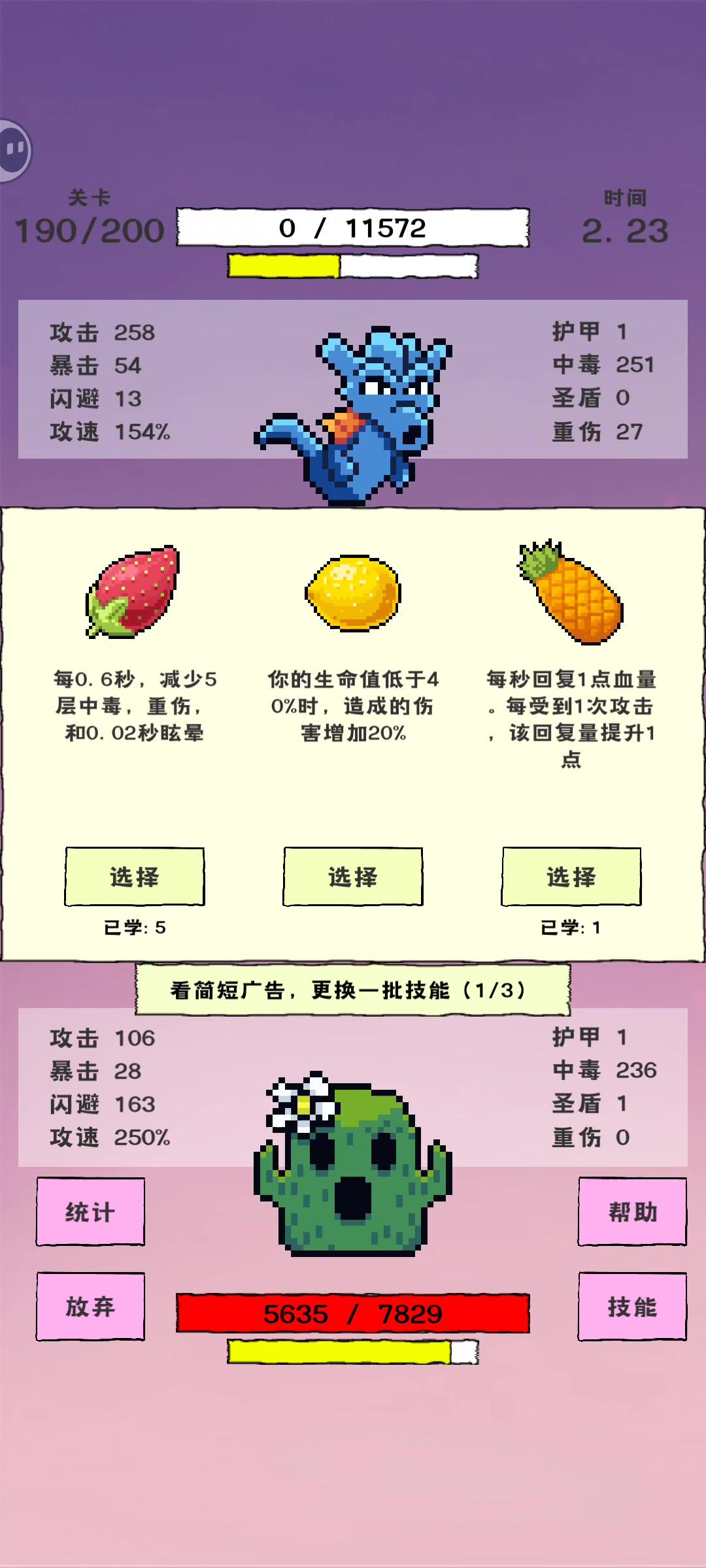
Task: Open the 统计 statistics panel
Action: click(x=90, y=1212)
